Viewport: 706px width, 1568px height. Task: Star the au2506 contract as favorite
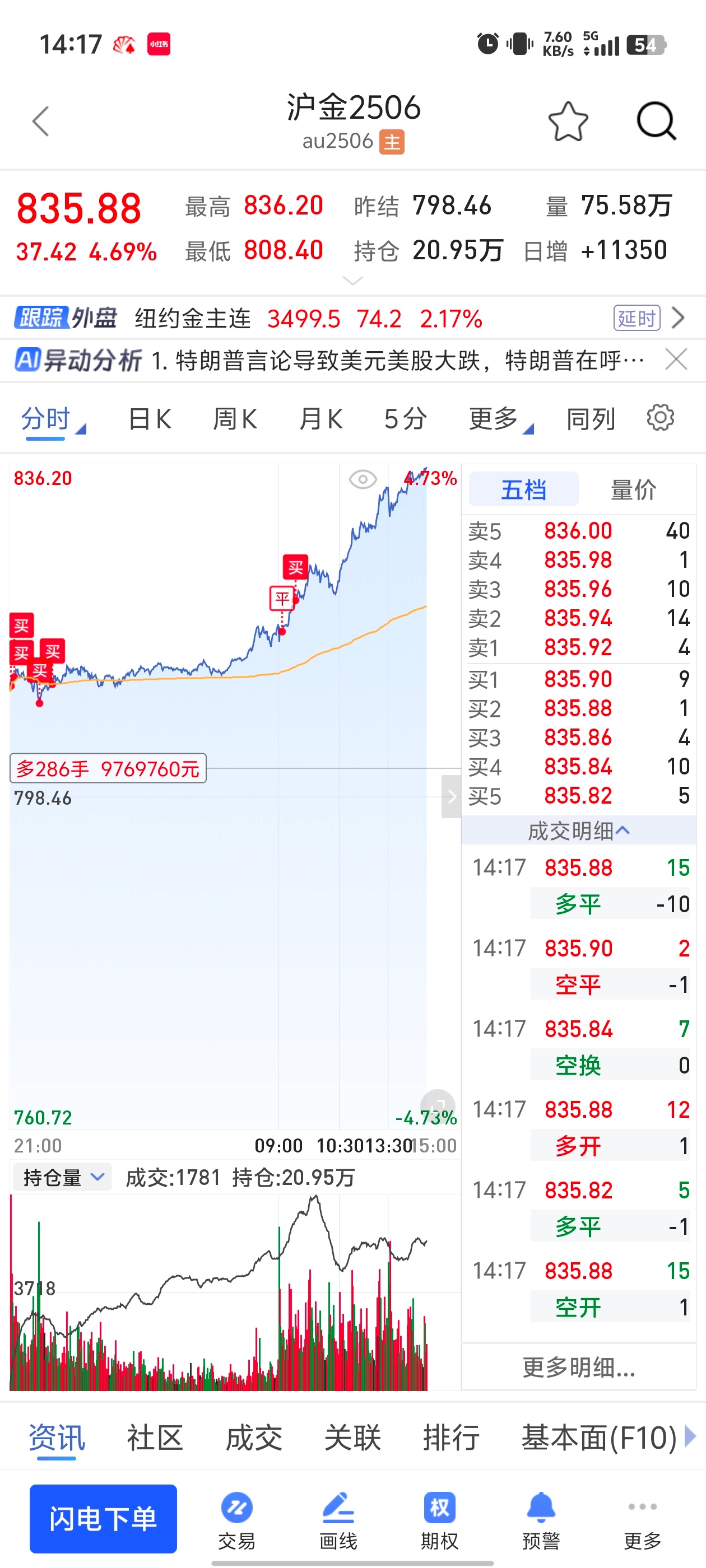pyautogui.click(x=568, y=121)
